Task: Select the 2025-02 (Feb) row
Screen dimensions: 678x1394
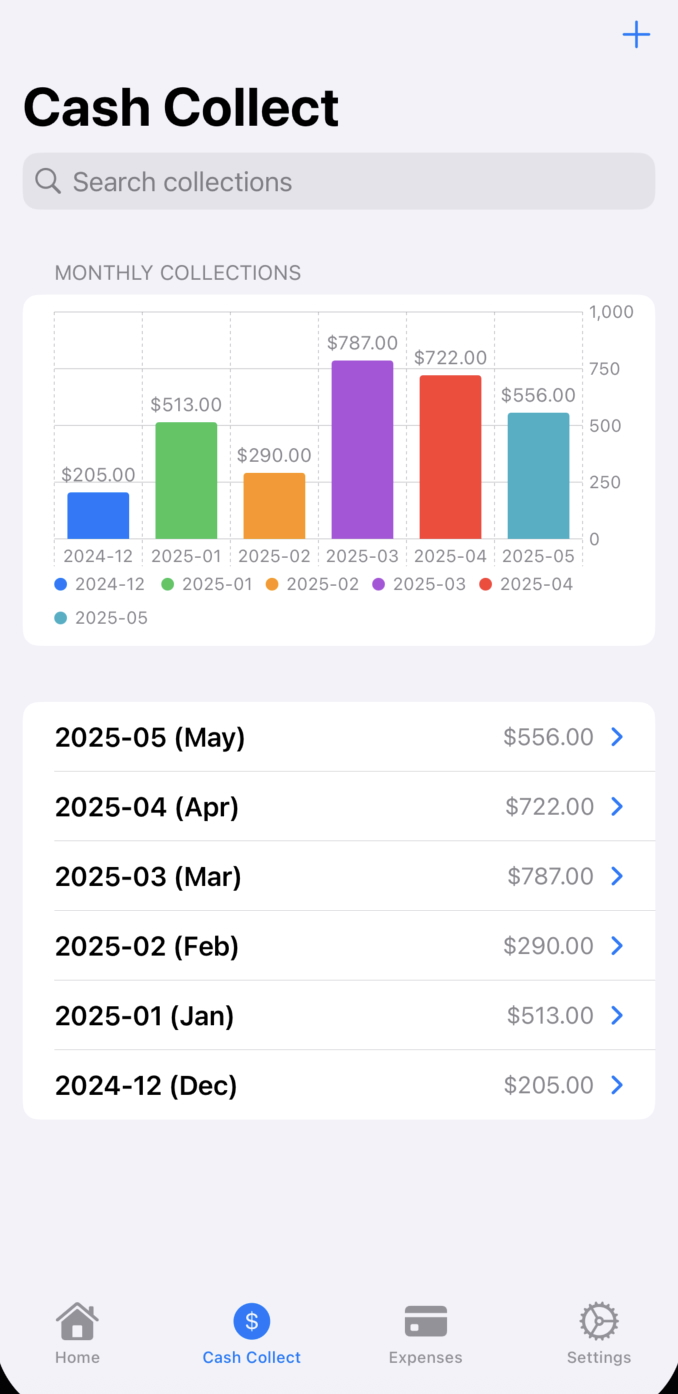Action: tap(339, 946)
